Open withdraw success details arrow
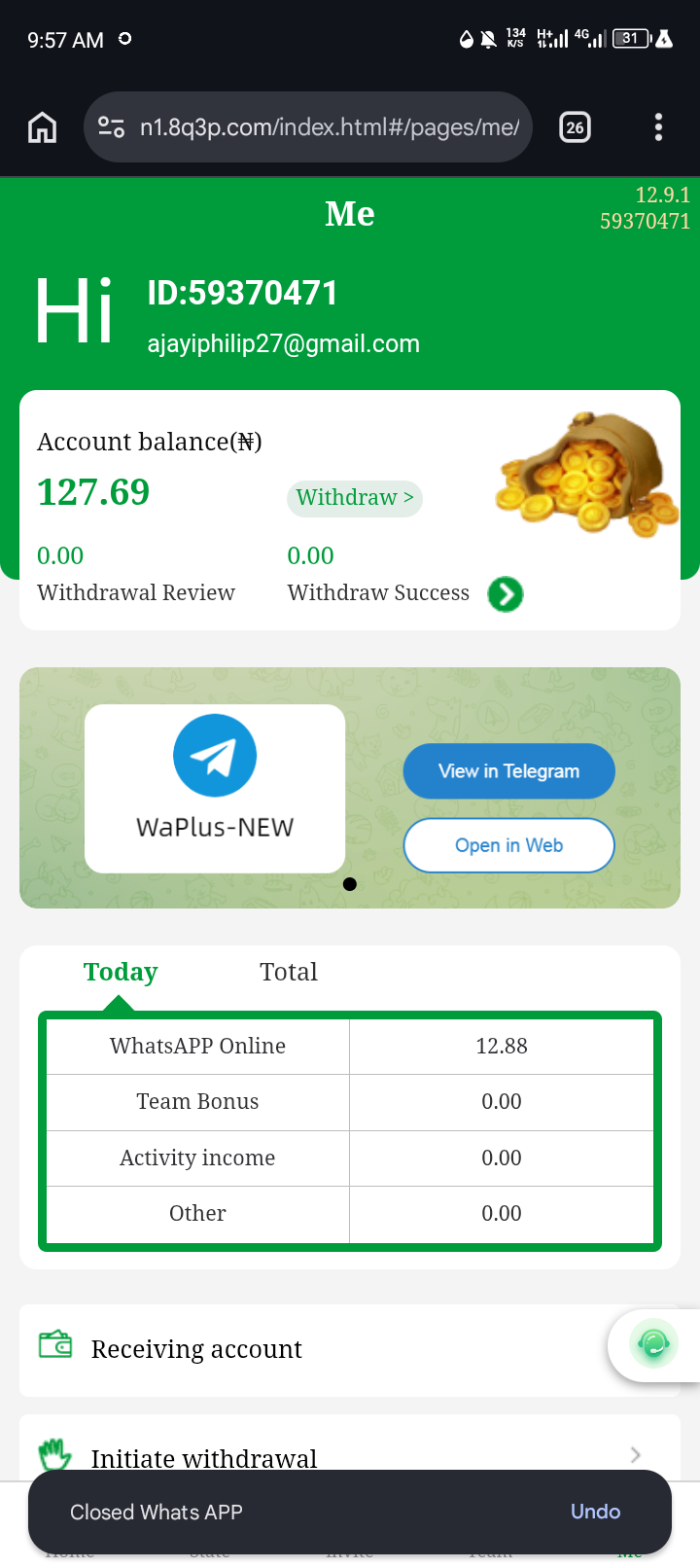 coord(505,593)
